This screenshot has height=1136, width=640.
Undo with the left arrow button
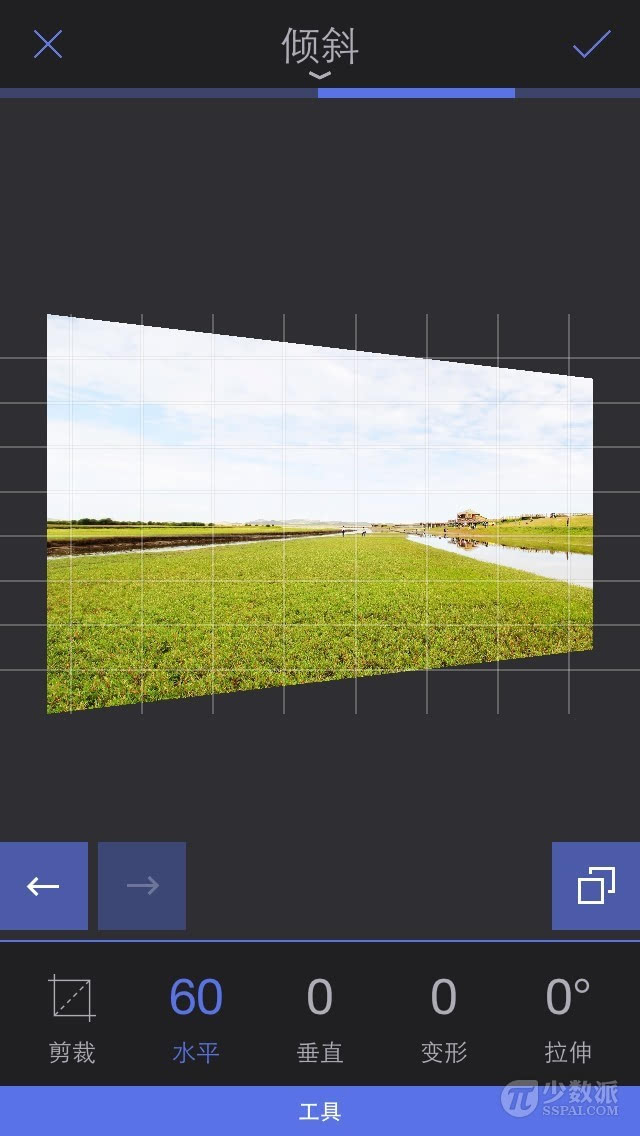click(43, 885)
